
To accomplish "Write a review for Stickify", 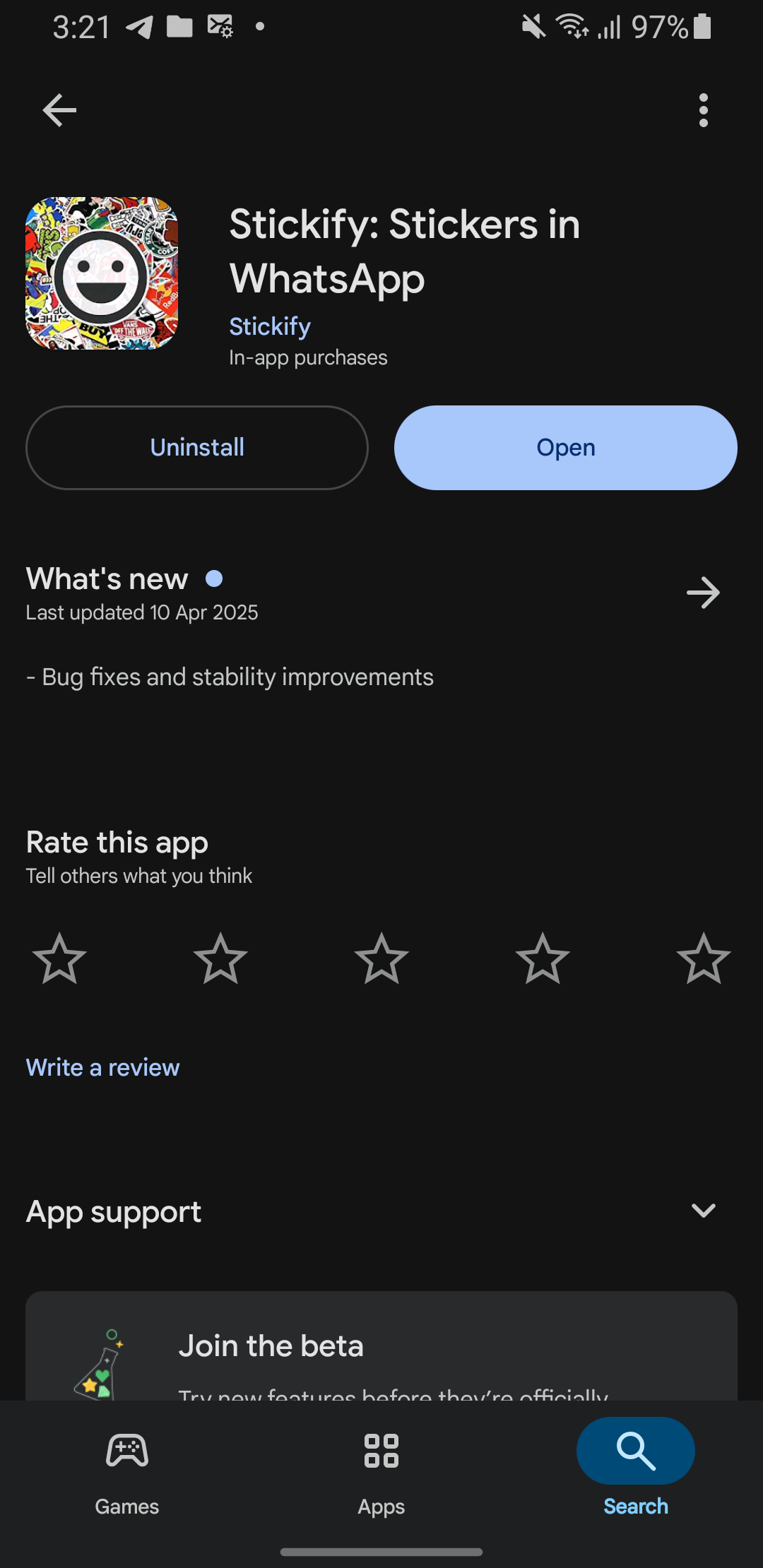I will tap(103, 1067).
